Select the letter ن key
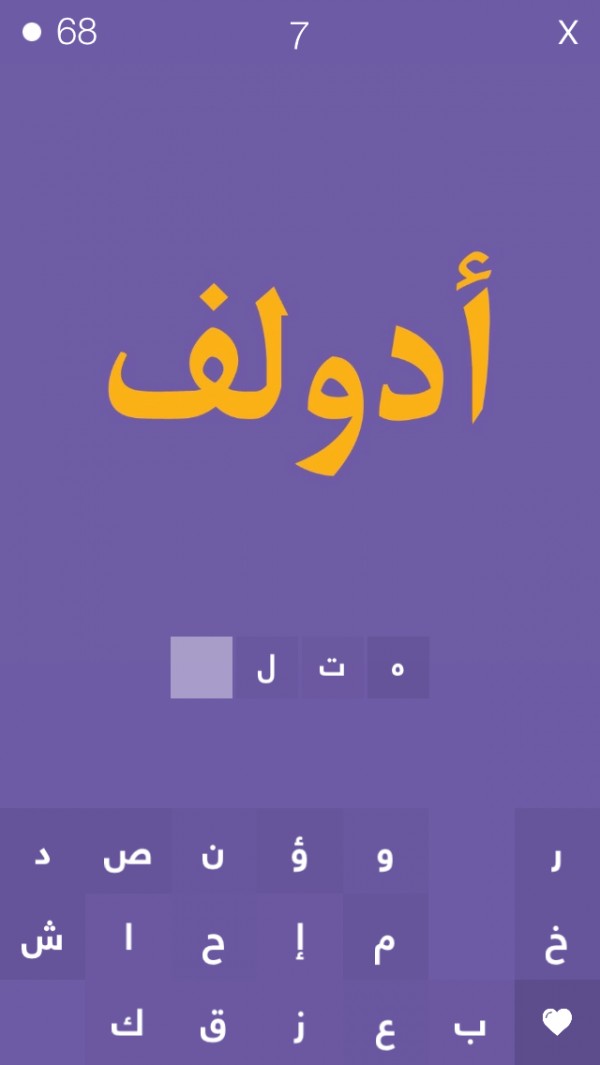Screen dimensions: 600x1065 tap(214, 851)
